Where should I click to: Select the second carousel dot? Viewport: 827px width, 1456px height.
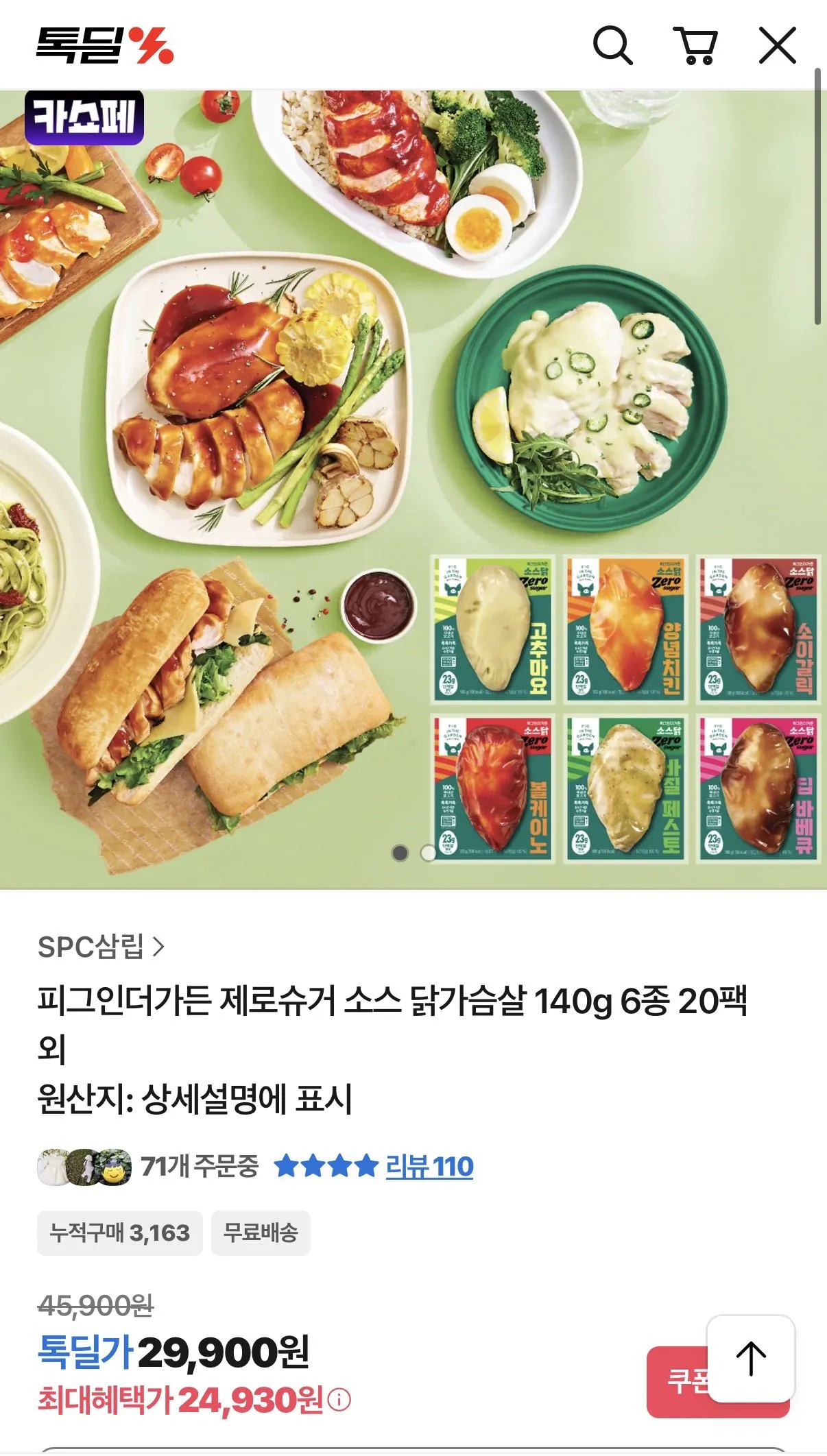click(x=430, y=852)
